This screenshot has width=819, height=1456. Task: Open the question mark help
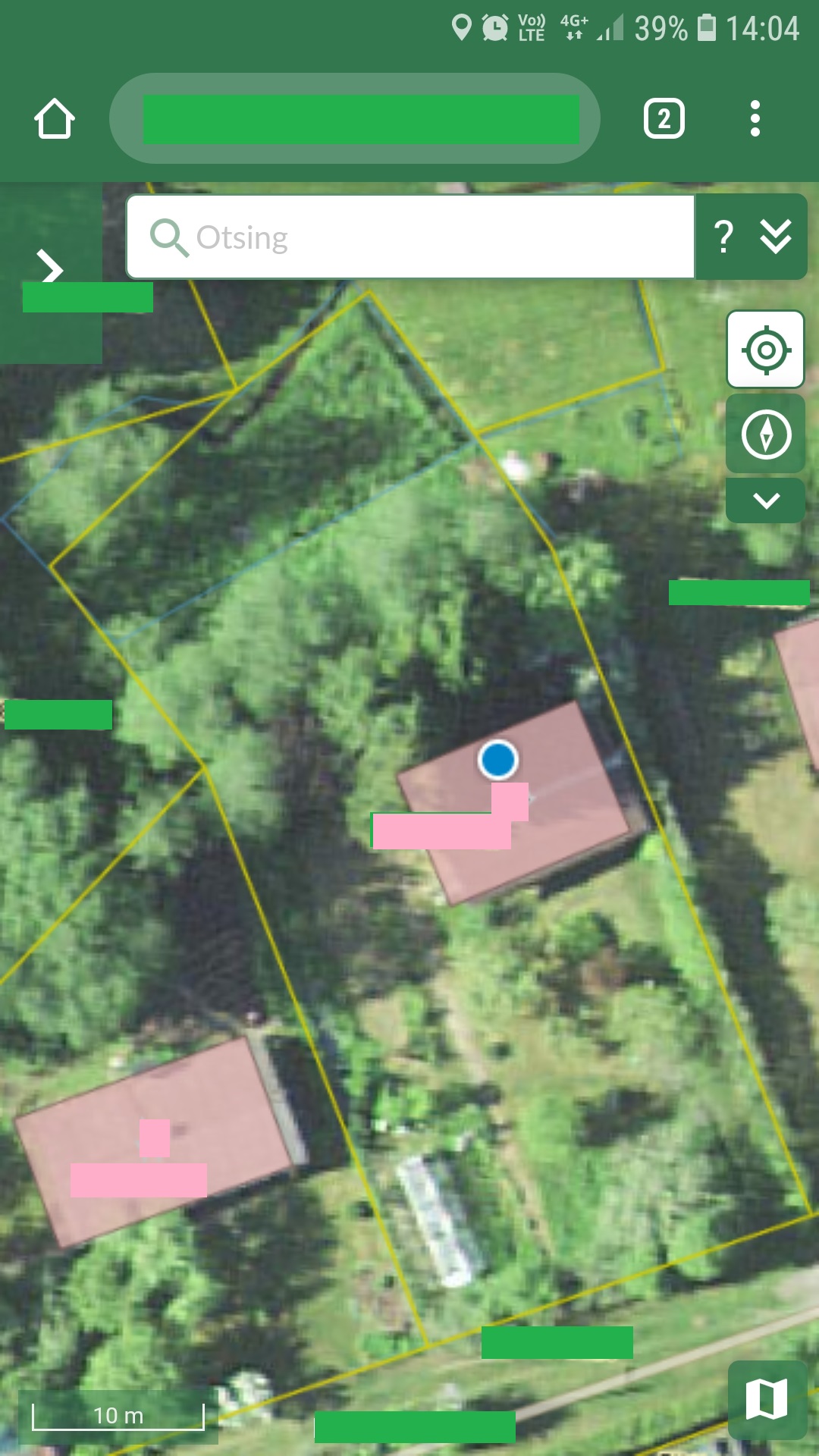(x=724, y=237)
